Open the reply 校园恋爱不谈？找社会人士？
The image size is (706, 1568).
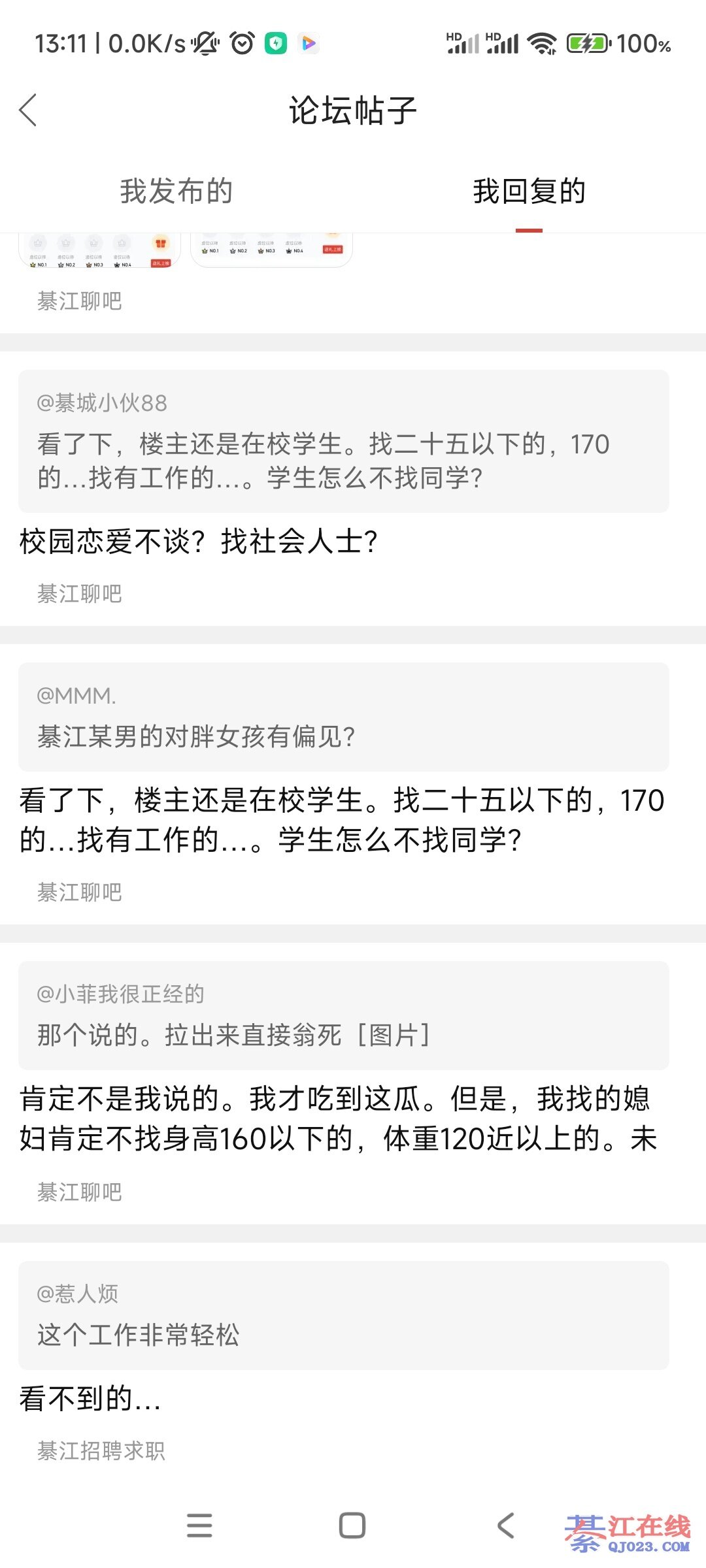pos(199,542)
